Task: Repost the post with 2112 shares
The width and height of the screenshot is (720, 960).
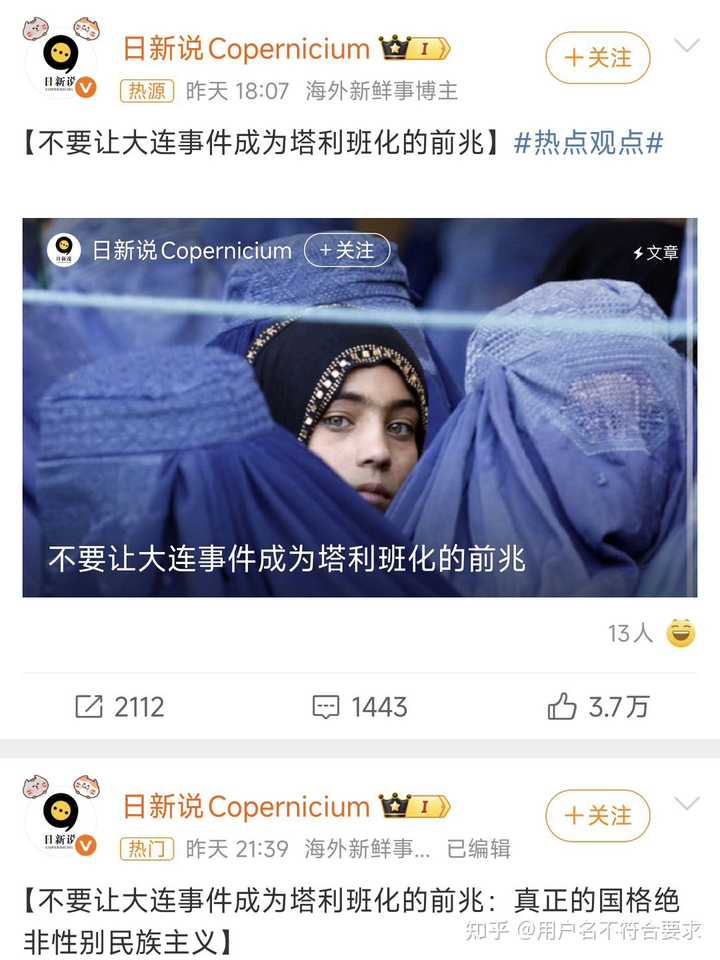Action: 119,707
